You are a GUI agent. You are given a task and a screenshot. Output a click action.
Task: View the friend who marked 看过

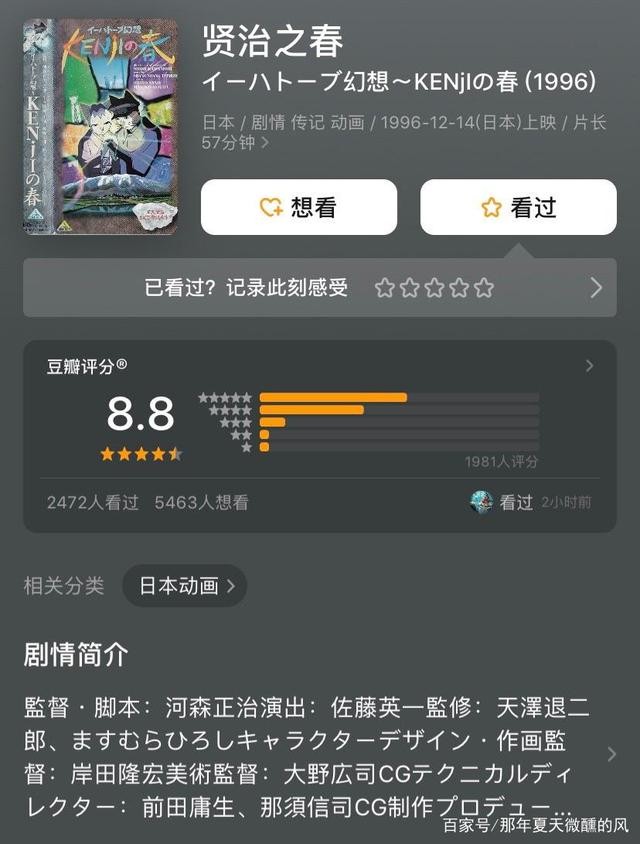(x=482, y=502)
